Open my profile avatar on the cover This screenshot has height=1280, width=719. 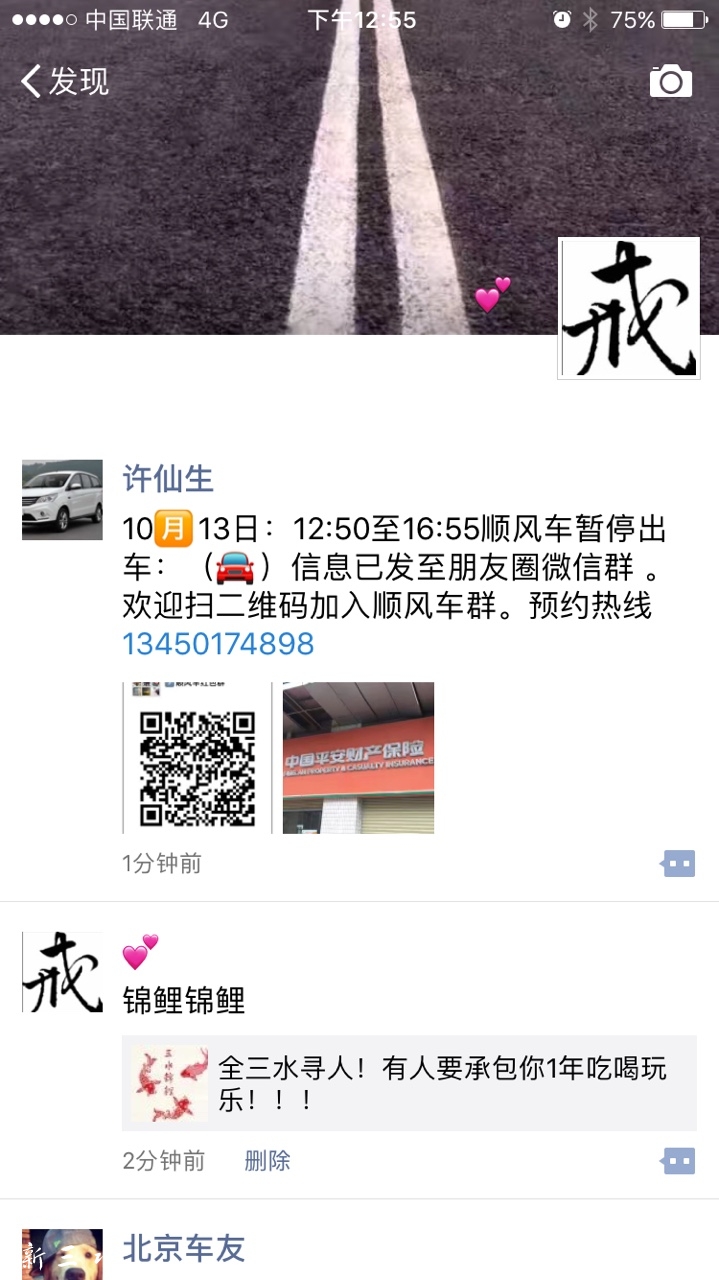tap(628, 308)
